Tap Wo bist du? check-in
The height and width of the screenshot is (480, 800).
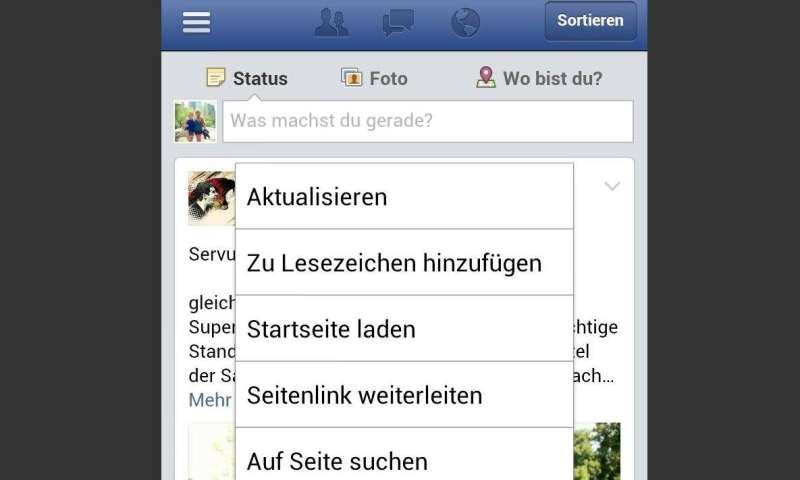tap(538, 78)
